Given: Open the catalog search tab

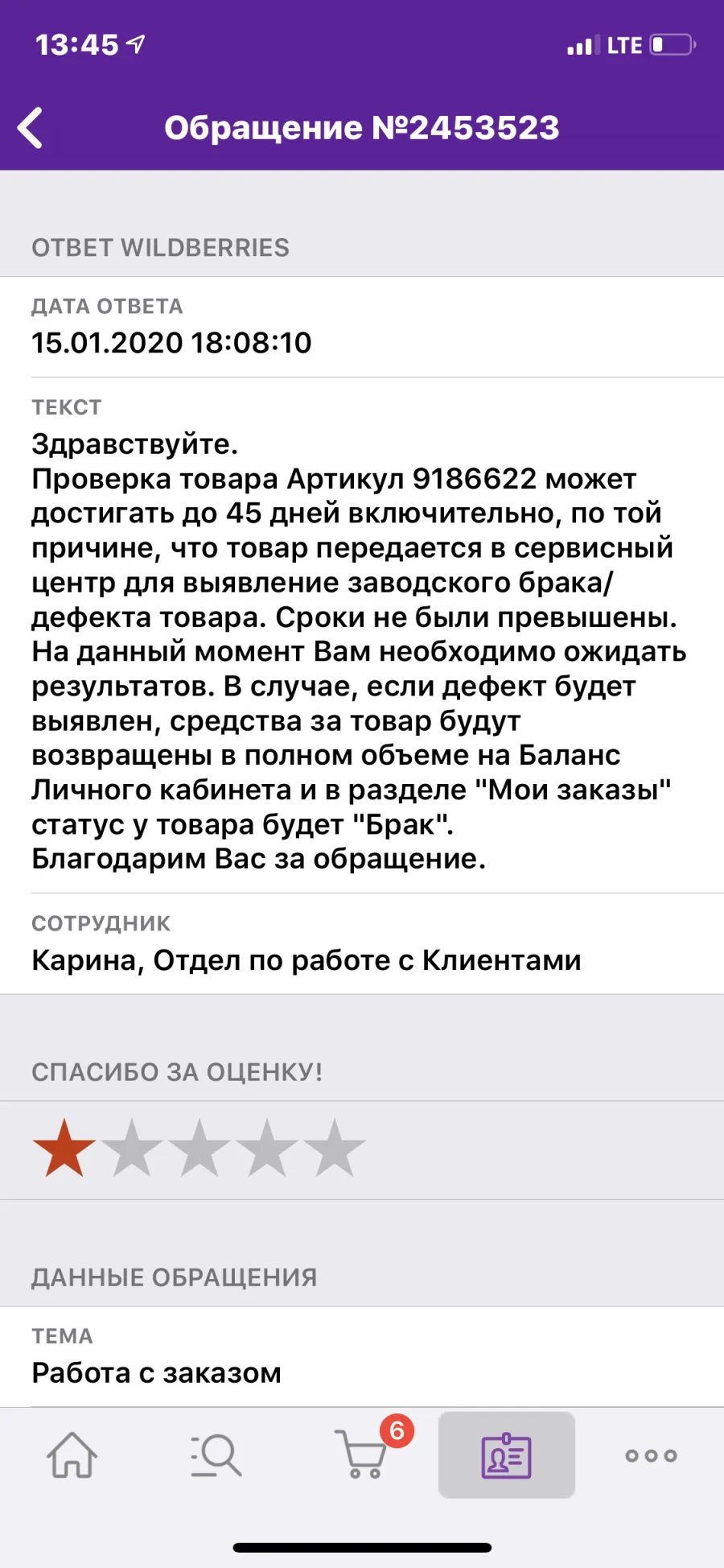Looking at the screenshot, I should (x=216, y=1455).
